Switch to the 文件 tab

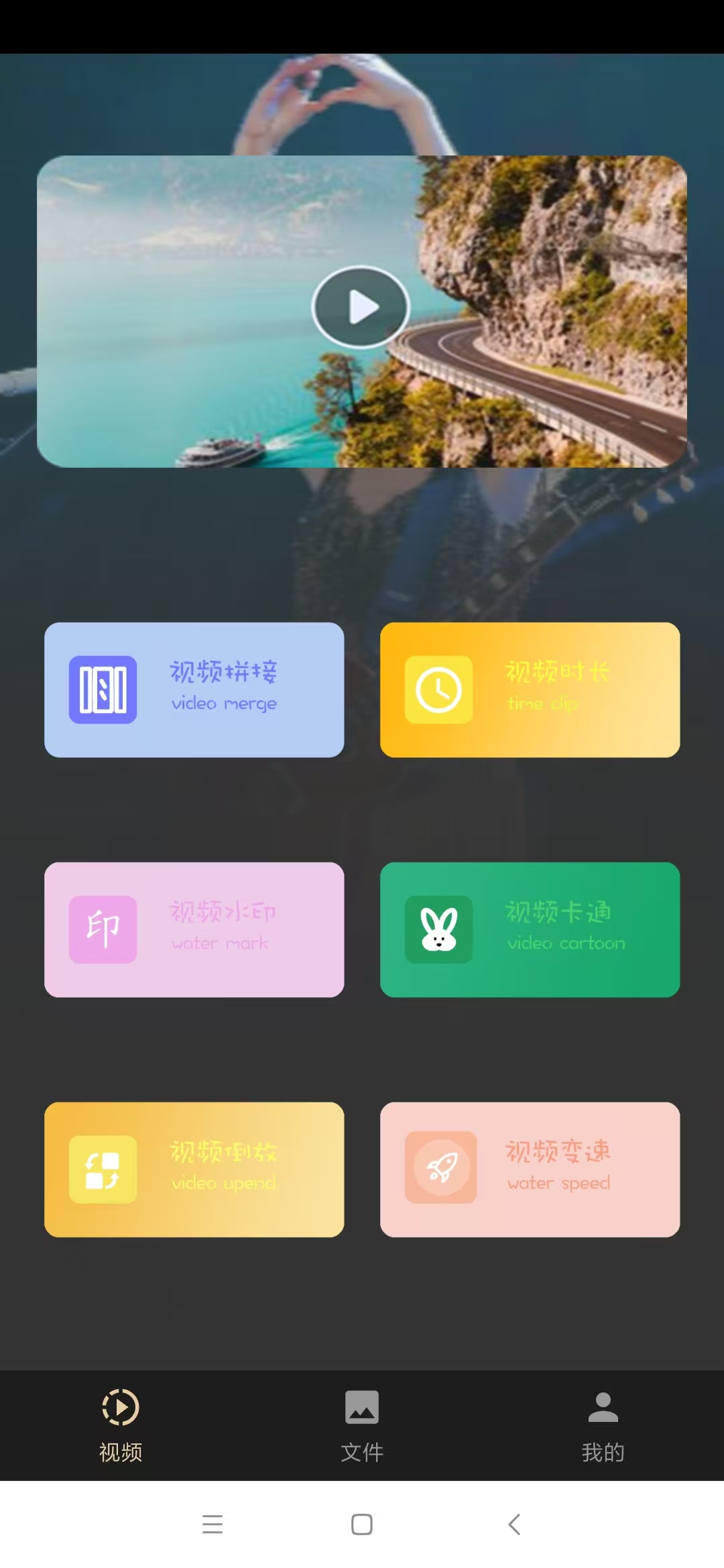(x=362, y=1424)
